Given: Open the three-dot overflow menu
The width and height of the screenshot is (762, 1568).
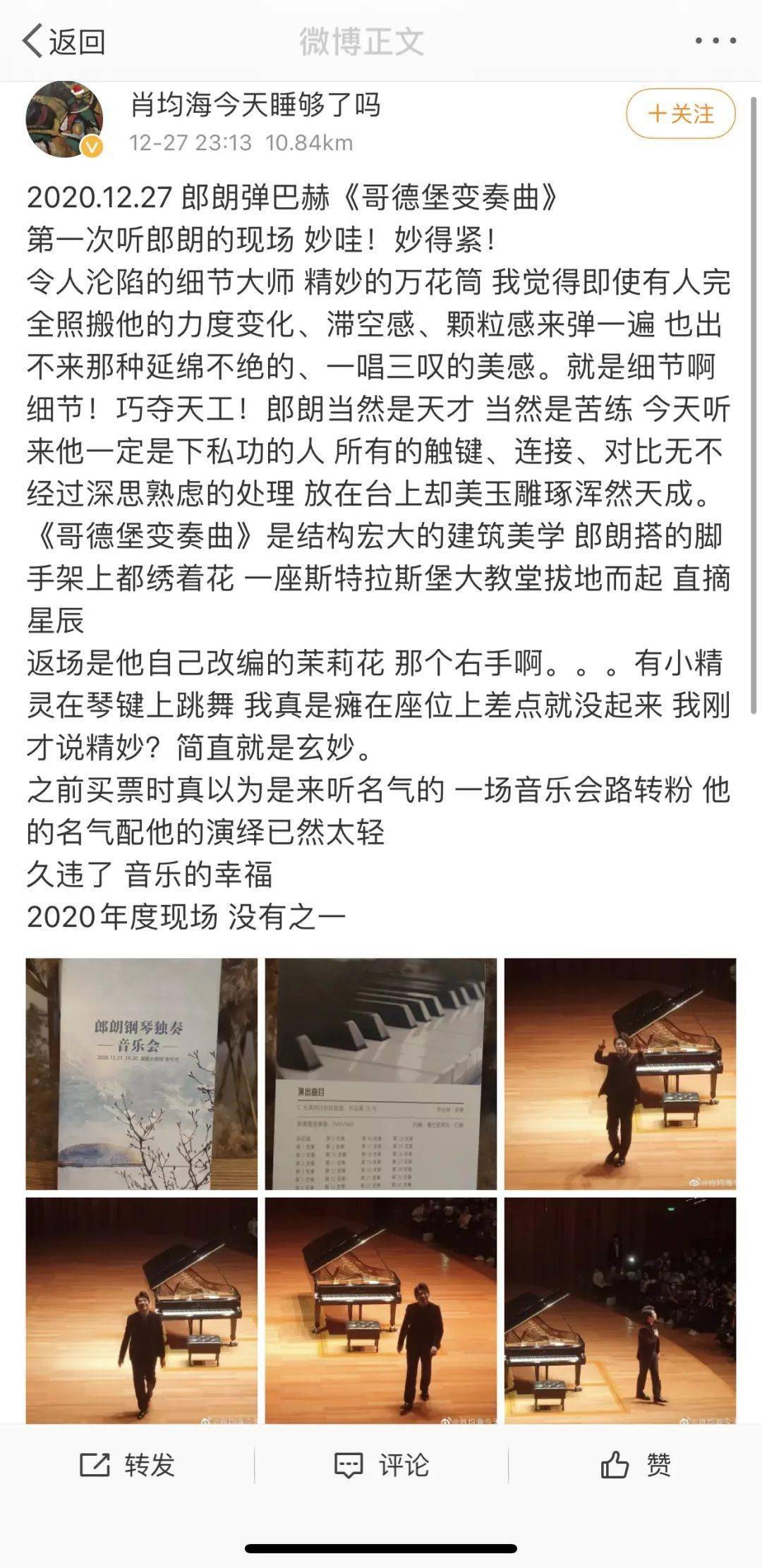Looking at the screenshot, I should [x=715, y=41].
